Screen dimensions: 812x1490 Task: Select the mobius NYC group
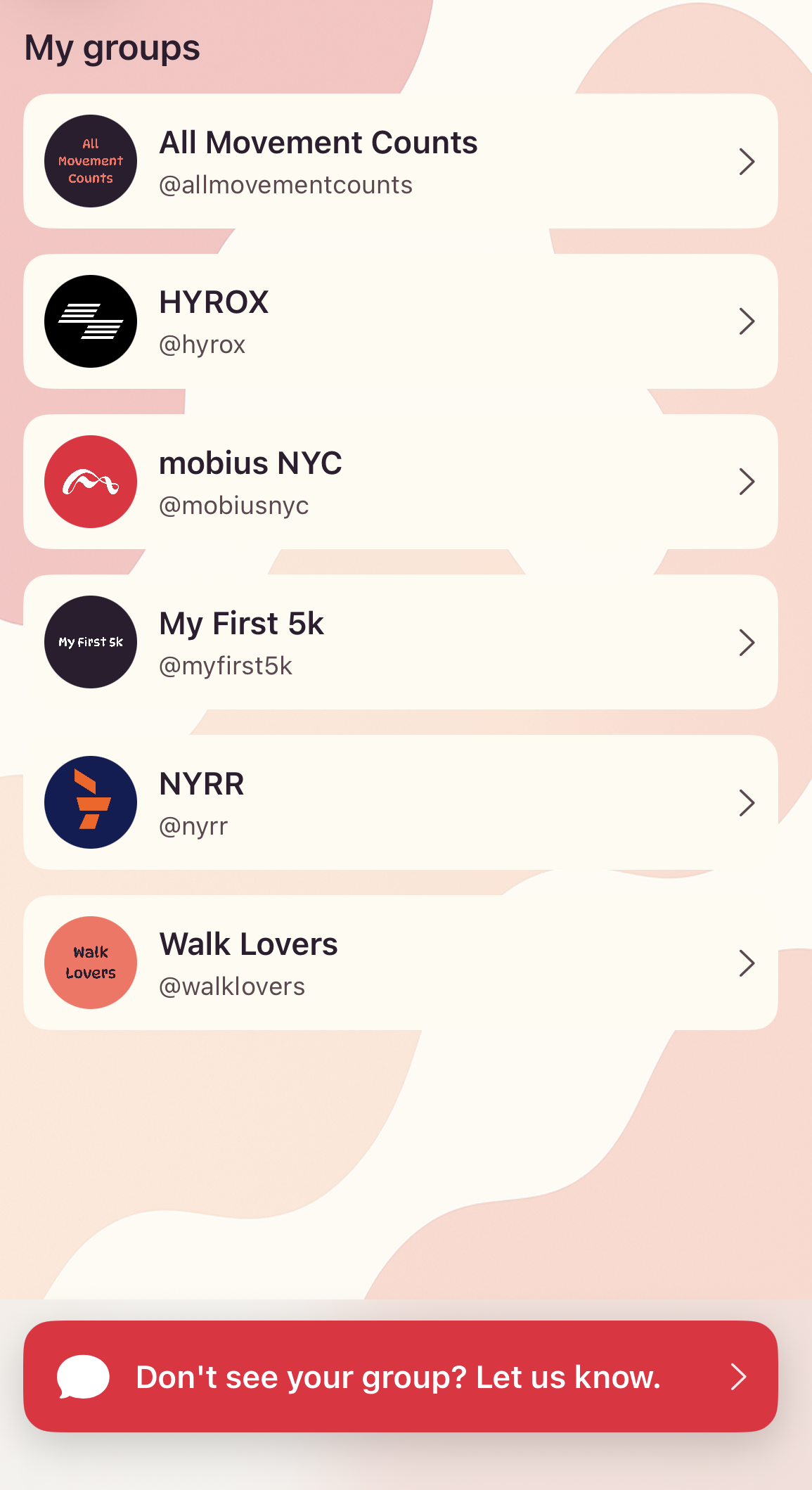click(400, 482)
